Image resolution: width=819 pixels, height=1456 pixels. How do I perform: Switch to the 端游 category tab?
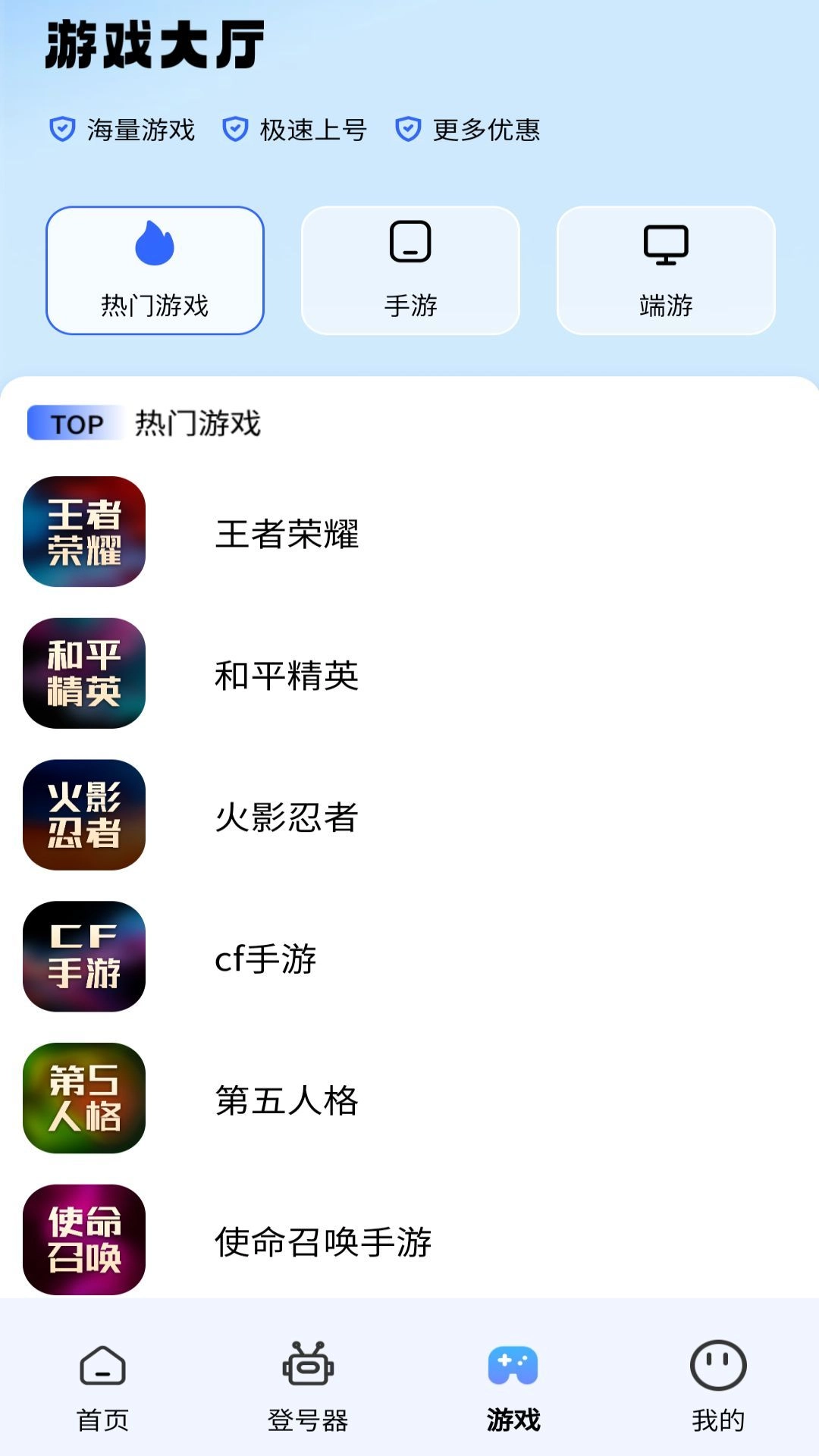[x=665, y=269]
